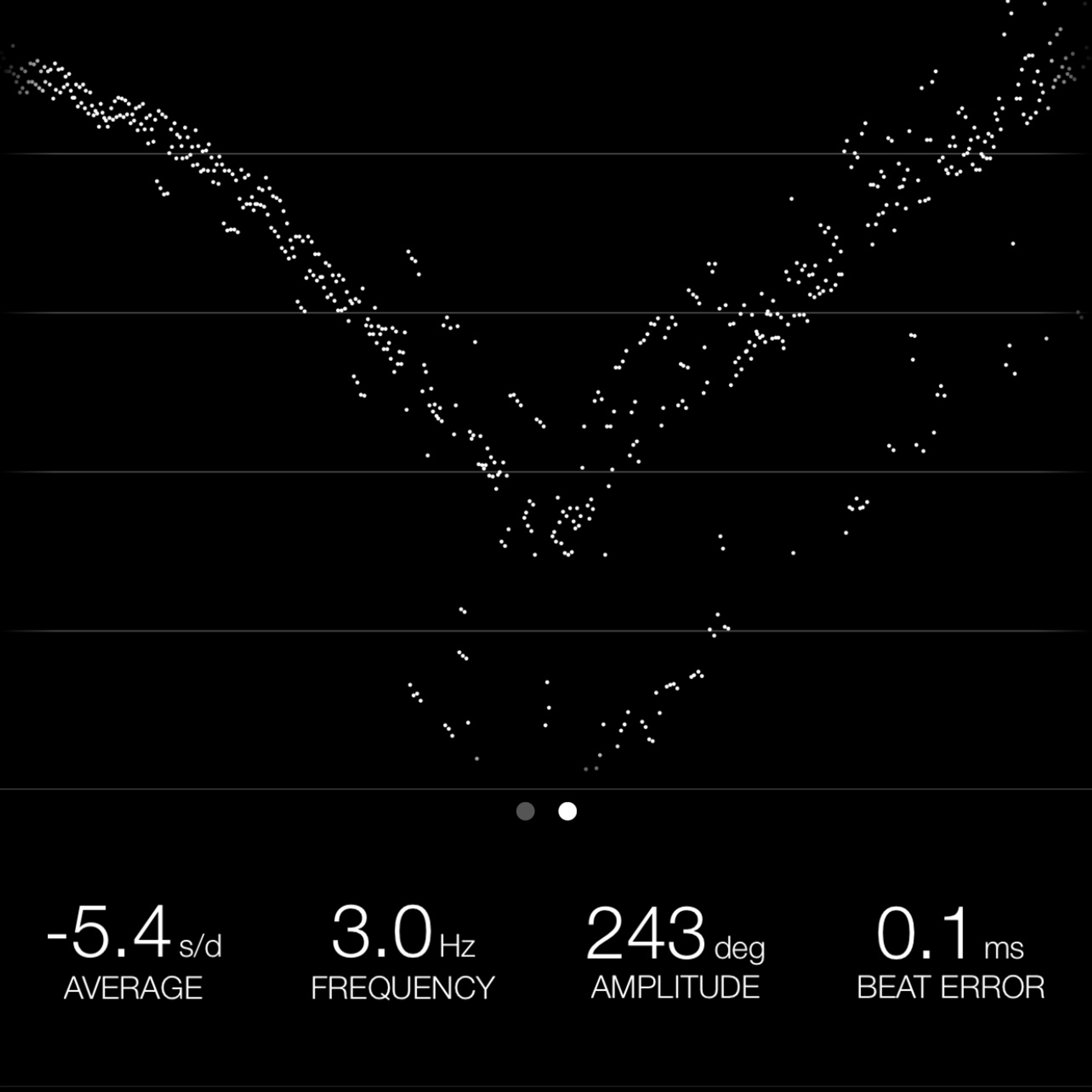Switch to the first page indicator dot

click(525, 811)
